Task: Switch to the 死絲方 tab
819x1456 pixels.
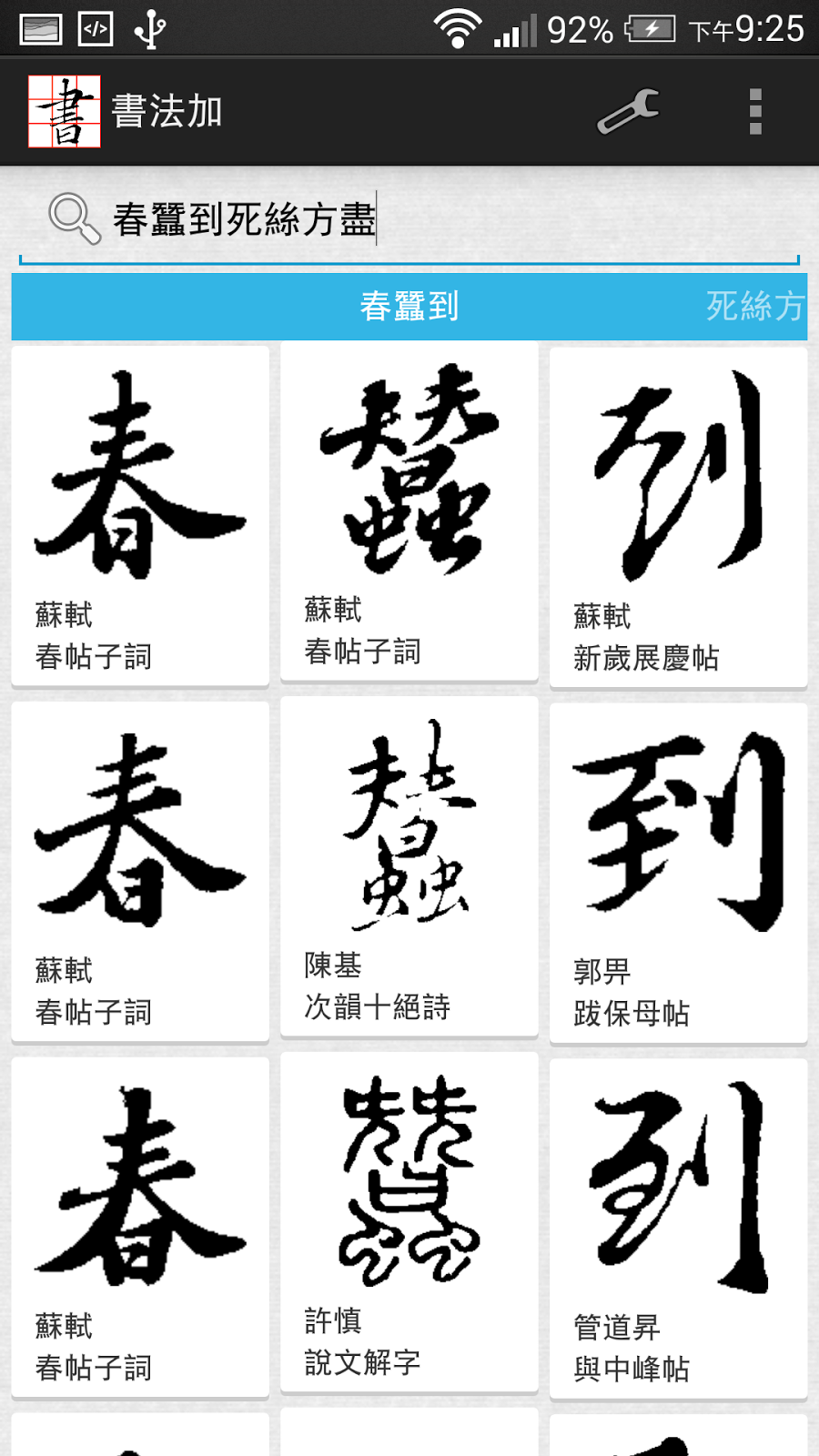Action: (755, 307)
